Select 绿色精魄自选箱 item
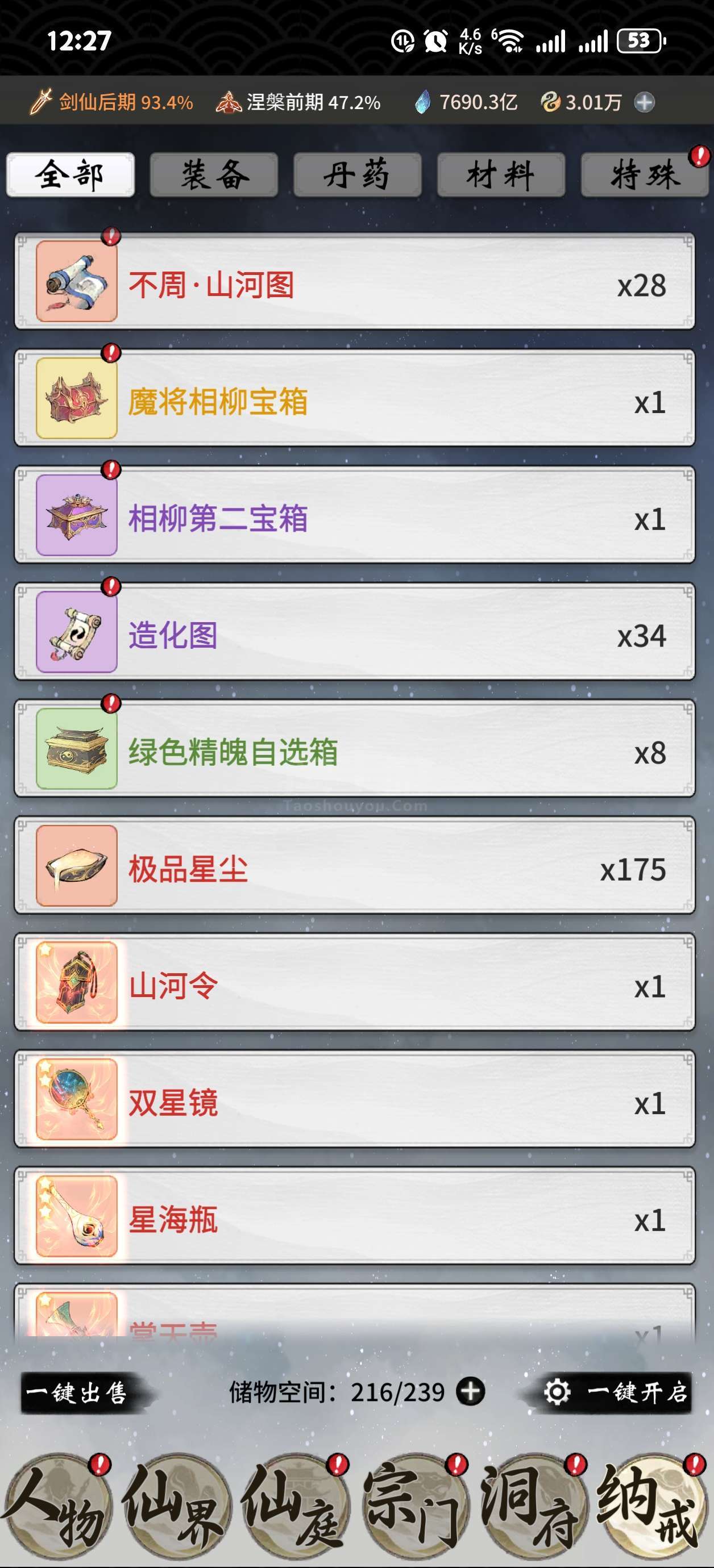This screenshot has width=714, height=1568. pyautogui.click(x=355, y=749)
